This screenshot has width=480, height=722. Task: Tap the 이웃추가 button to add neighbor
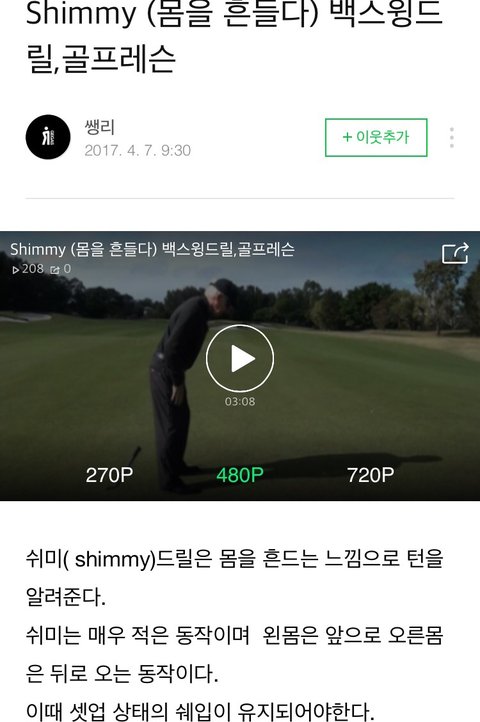[x=376, y=137]
